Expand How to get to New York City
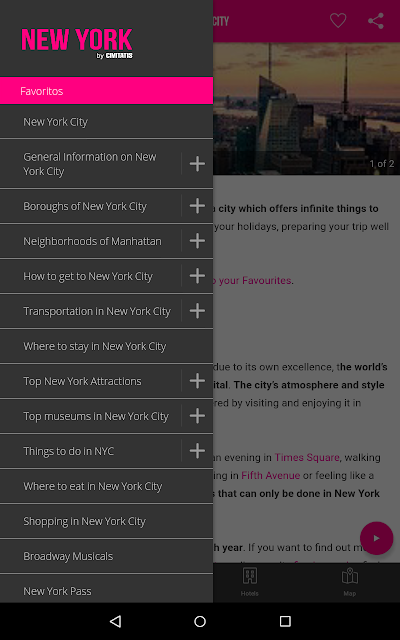Image resolution: width=400 pixels, height=640 pixels. tap(197, 276)
